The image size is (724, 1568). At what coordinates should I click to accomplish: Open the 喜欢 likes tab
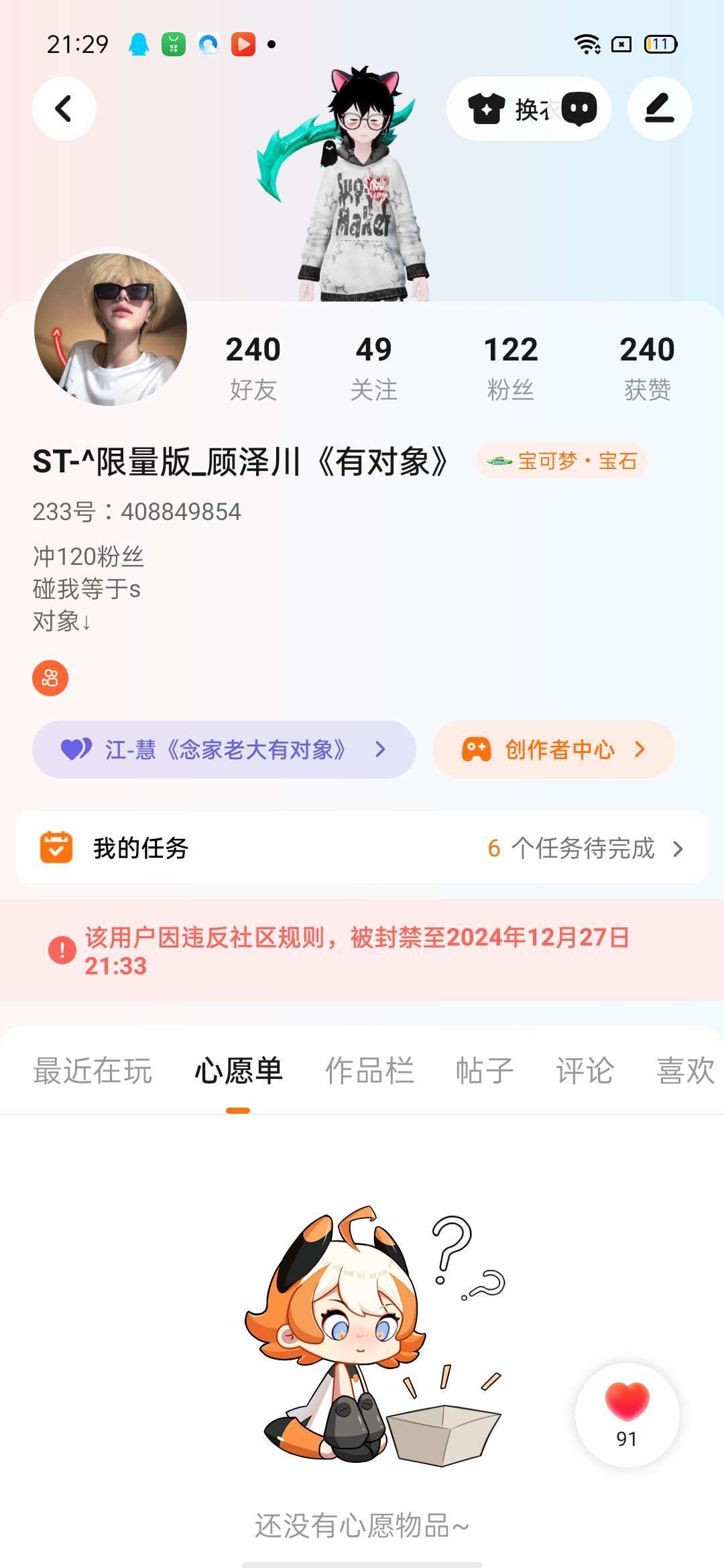pyautogui.click(x=685, y=1070)
